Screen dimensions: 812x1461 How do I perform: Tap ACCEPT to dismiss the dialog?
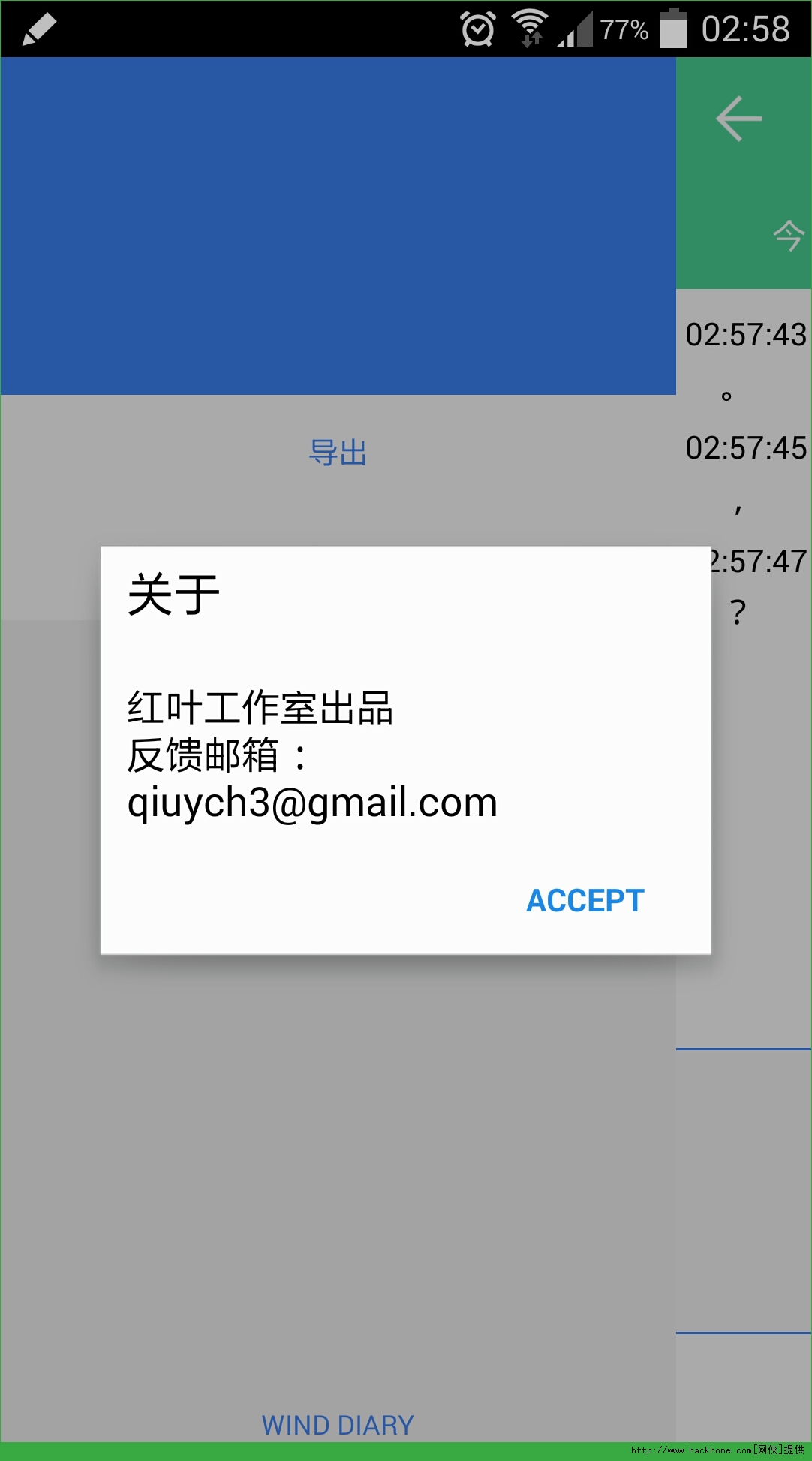pos(585,900)
